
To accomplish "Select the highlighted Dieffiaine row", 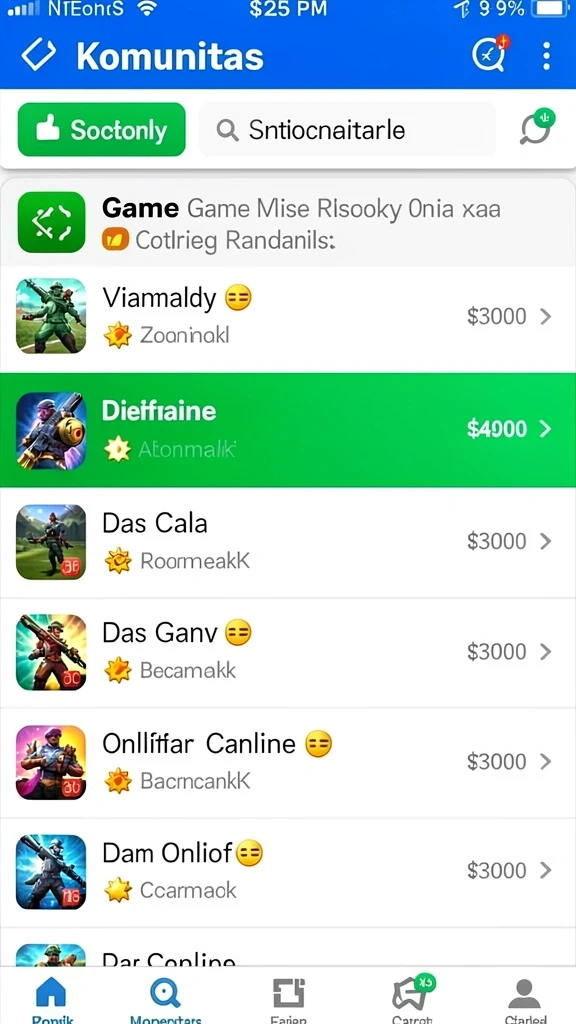I will coord(288,430).
